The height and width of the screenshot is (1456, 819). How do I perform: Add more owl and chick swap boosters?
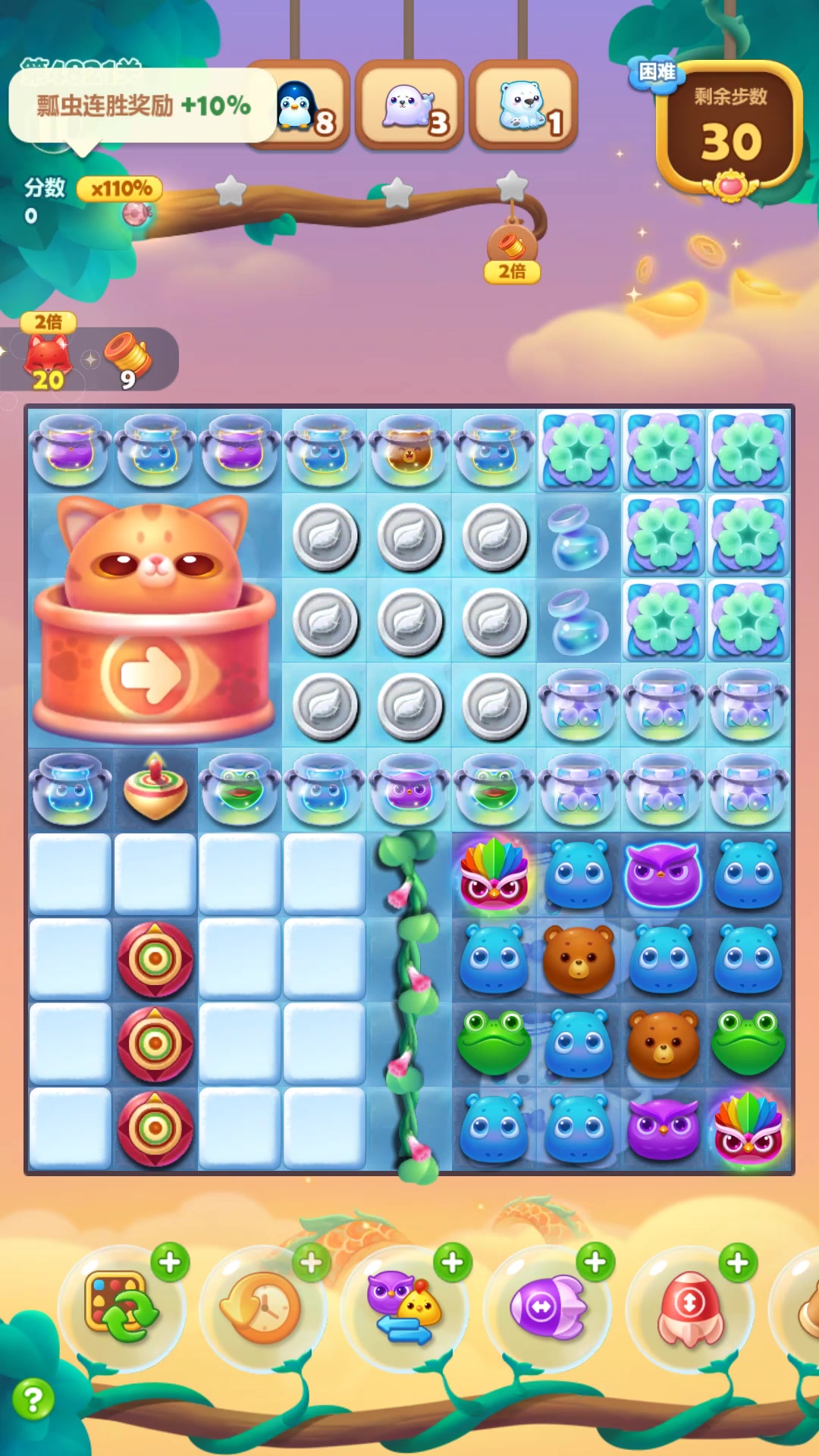(x=453, y=1263)
